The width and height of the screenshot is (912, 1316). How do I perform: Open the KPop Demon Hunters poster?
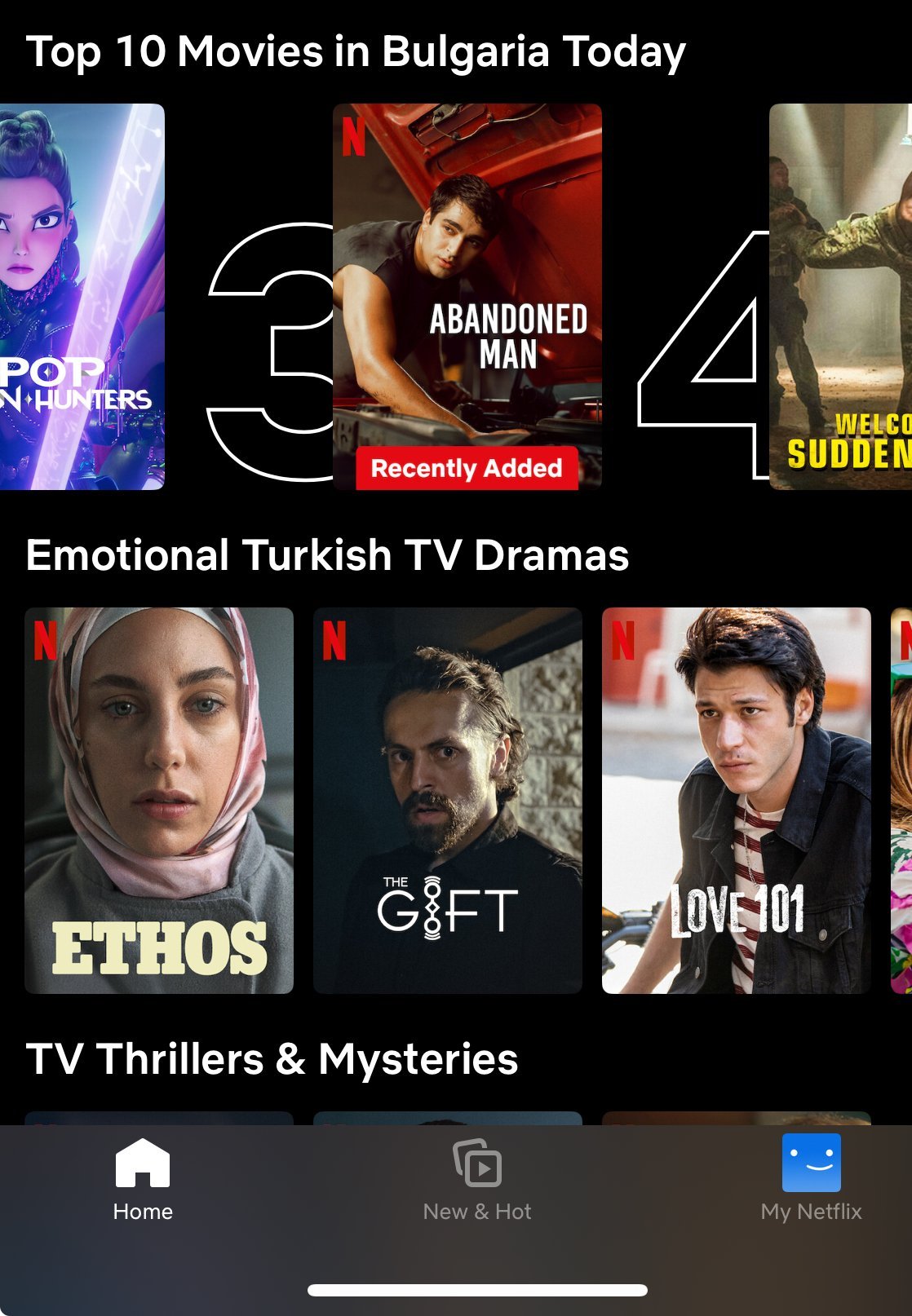(x=82, y=297)
